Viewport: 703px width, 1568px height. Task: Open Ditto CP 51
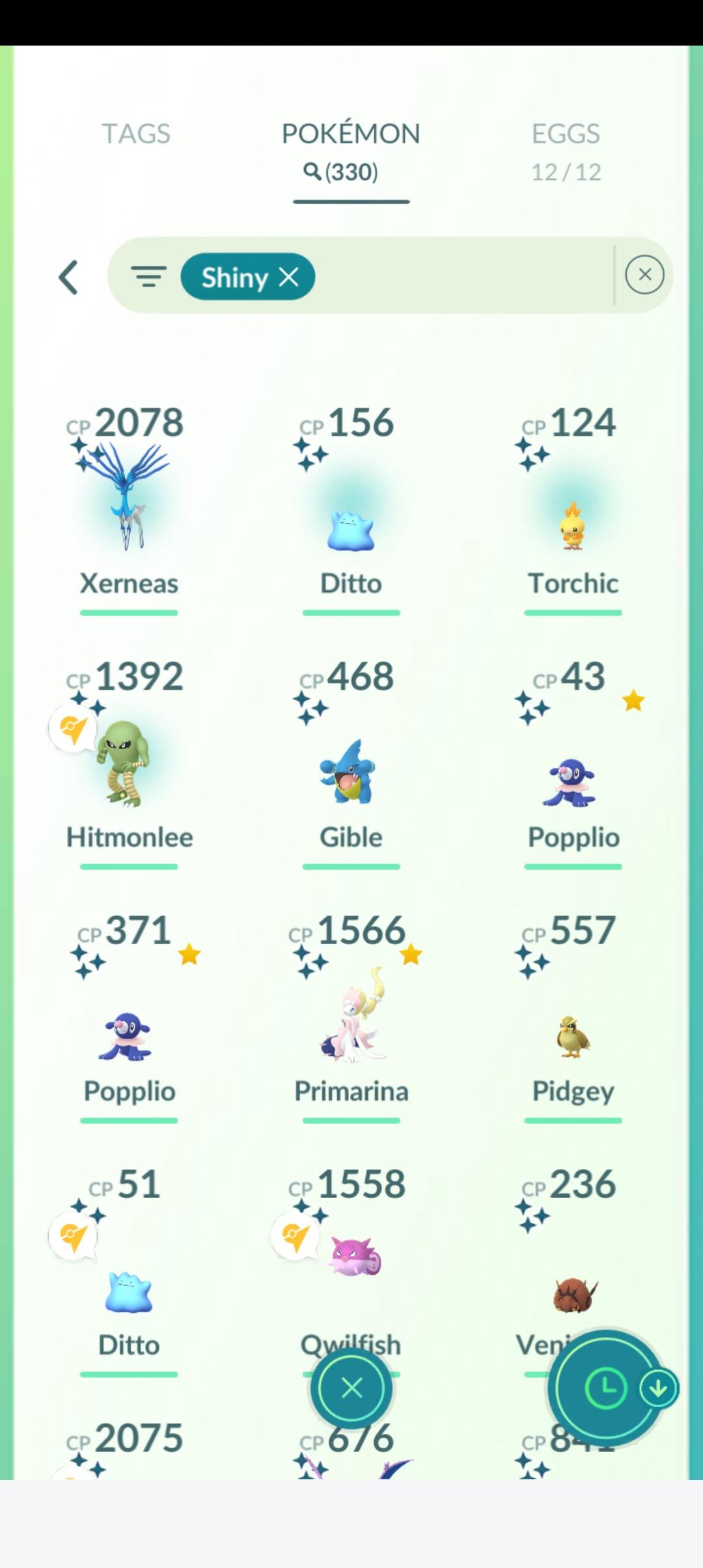pyautogui.click(x=128, y=1289)
